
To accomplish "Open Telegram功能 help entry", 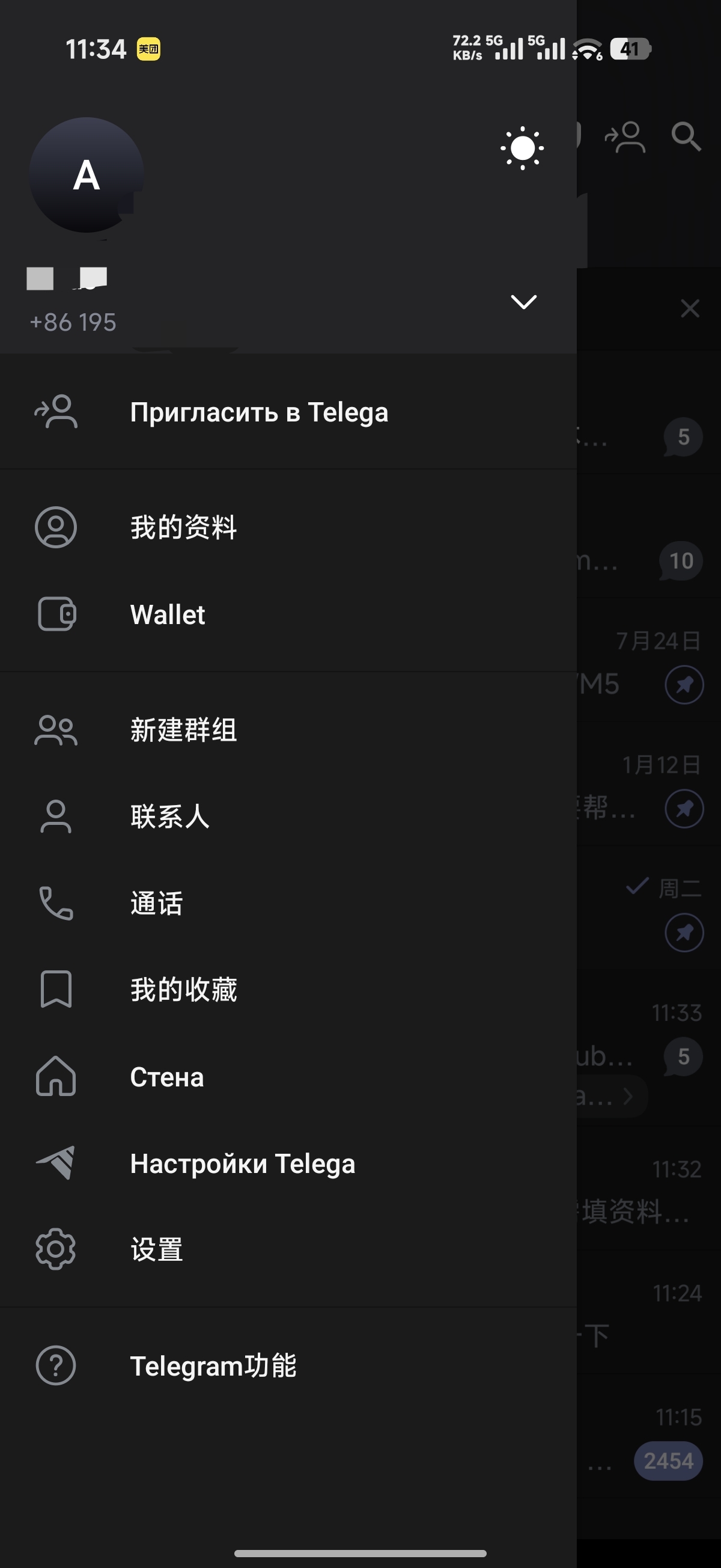I will coord(213,1366).
